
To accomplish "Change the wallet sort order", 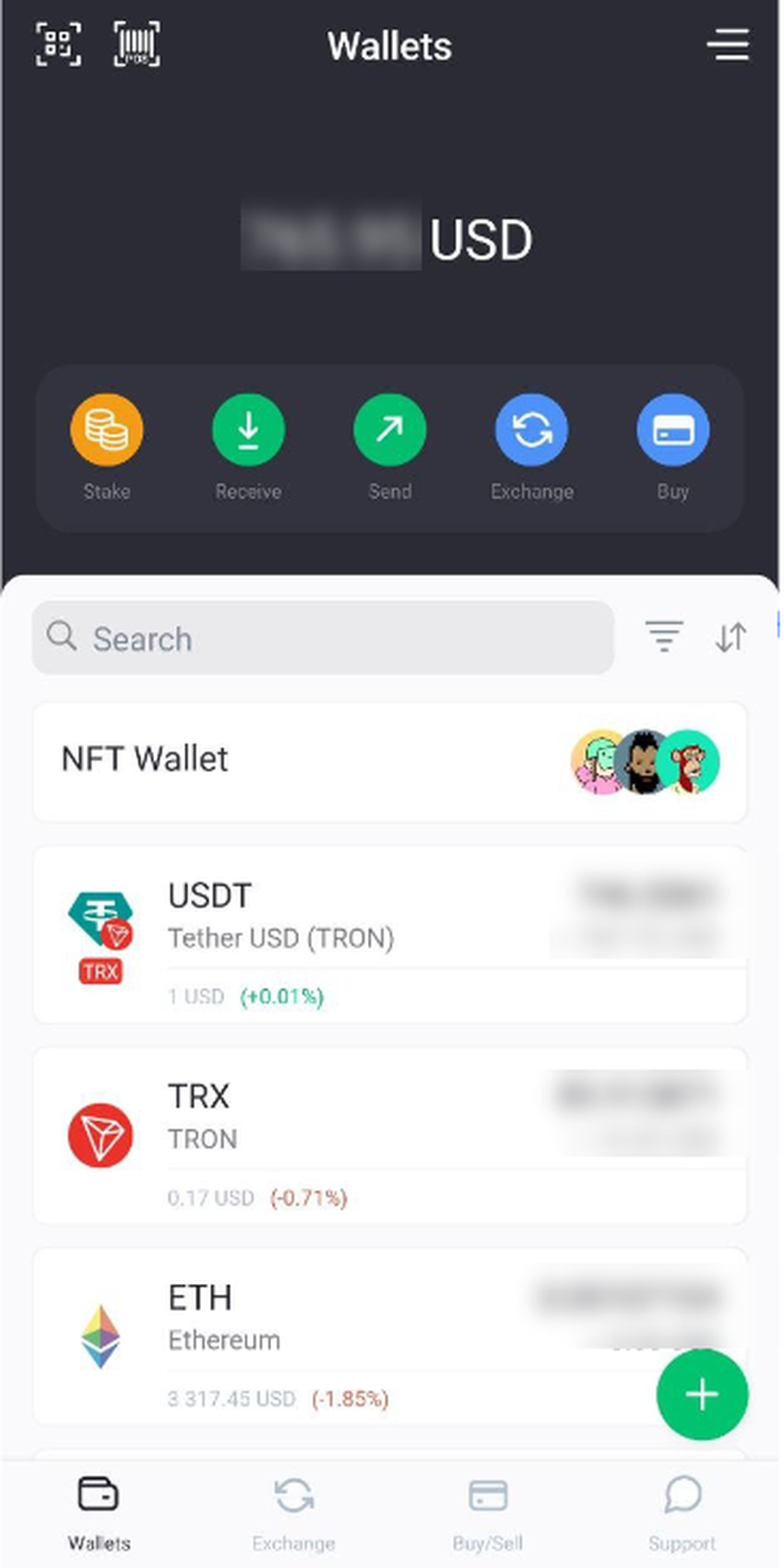I will pos(731,636).
